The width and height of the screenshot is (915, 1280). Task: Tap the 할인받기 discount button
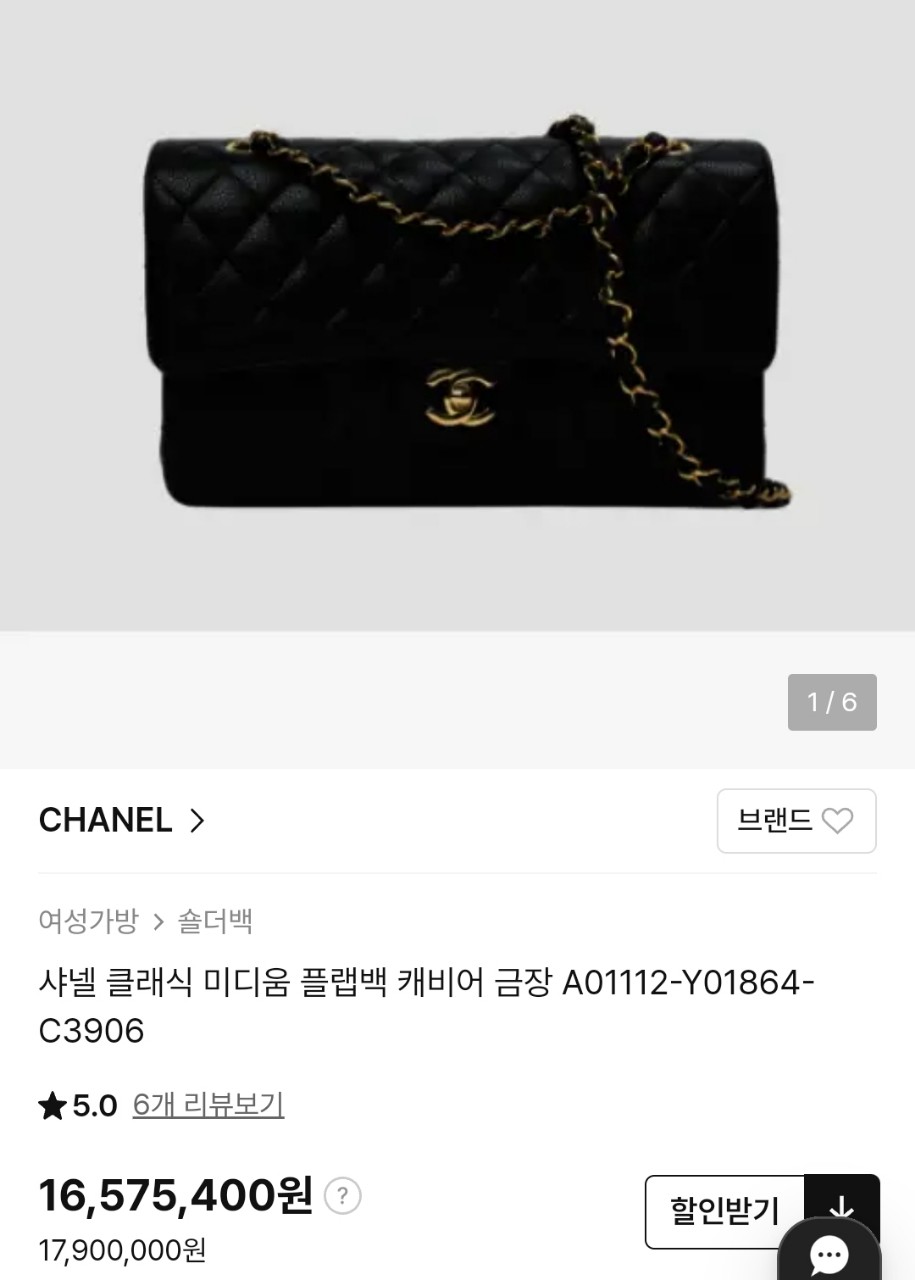pyautogui.click(x=725, y=1211)
